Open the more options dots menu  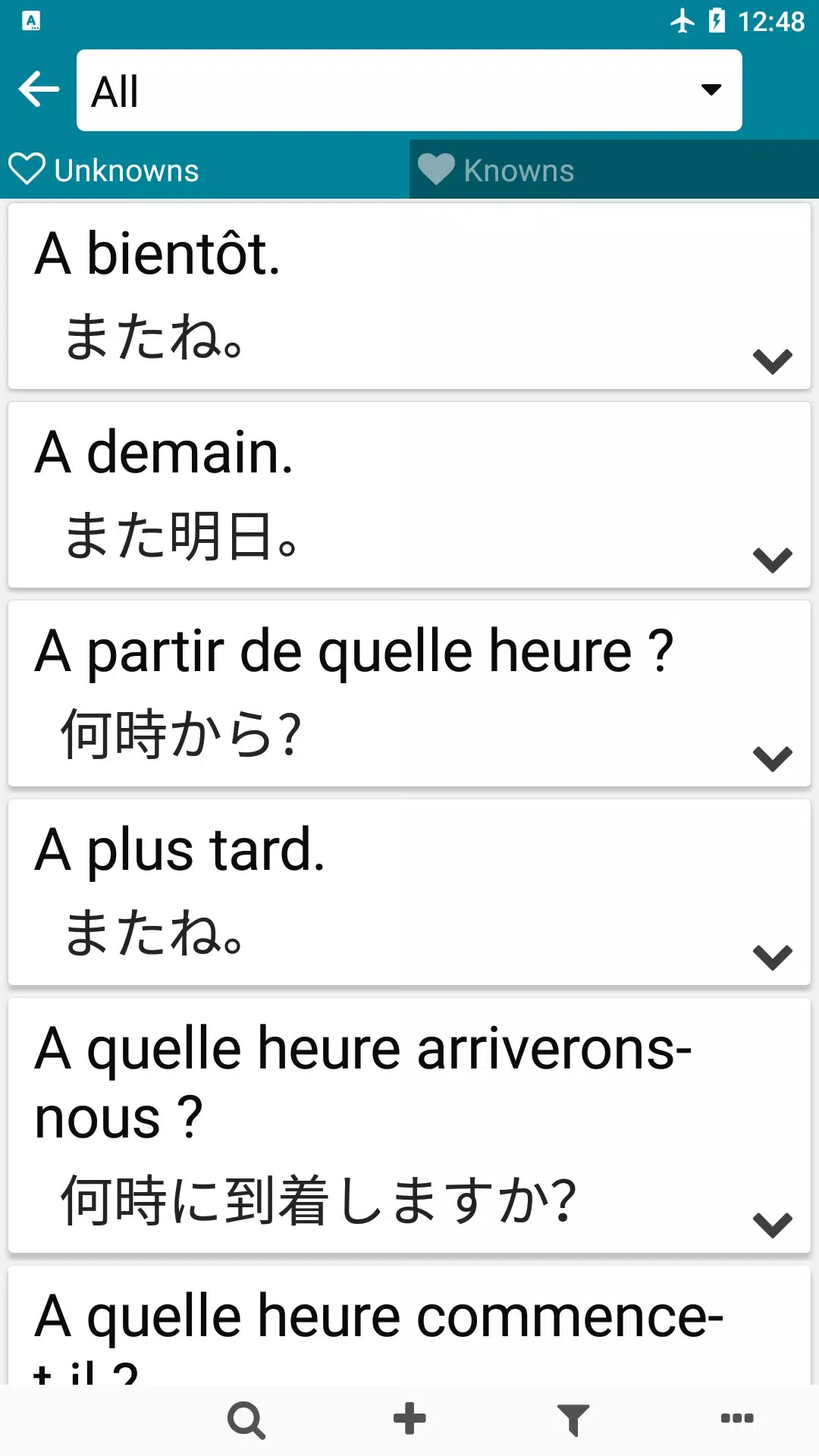pyautogui.click(x=737, y=1418)
